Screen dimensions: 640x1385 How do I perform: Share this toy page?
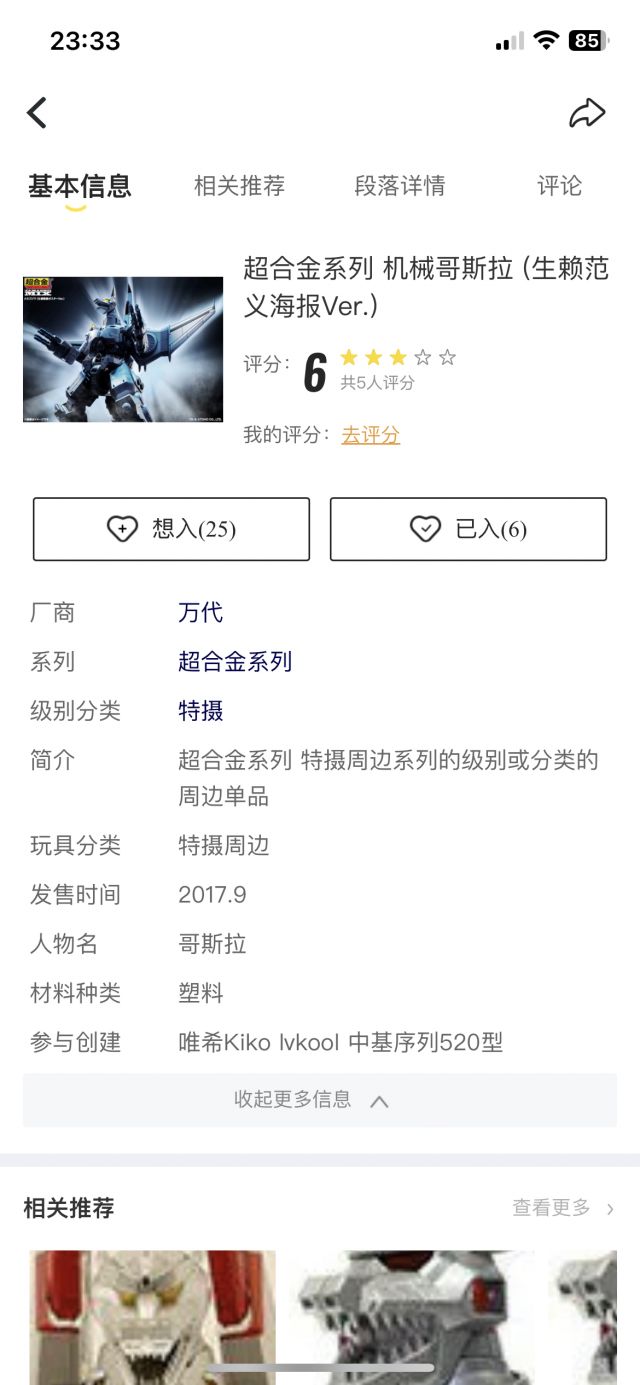click(x=587, y=113)
